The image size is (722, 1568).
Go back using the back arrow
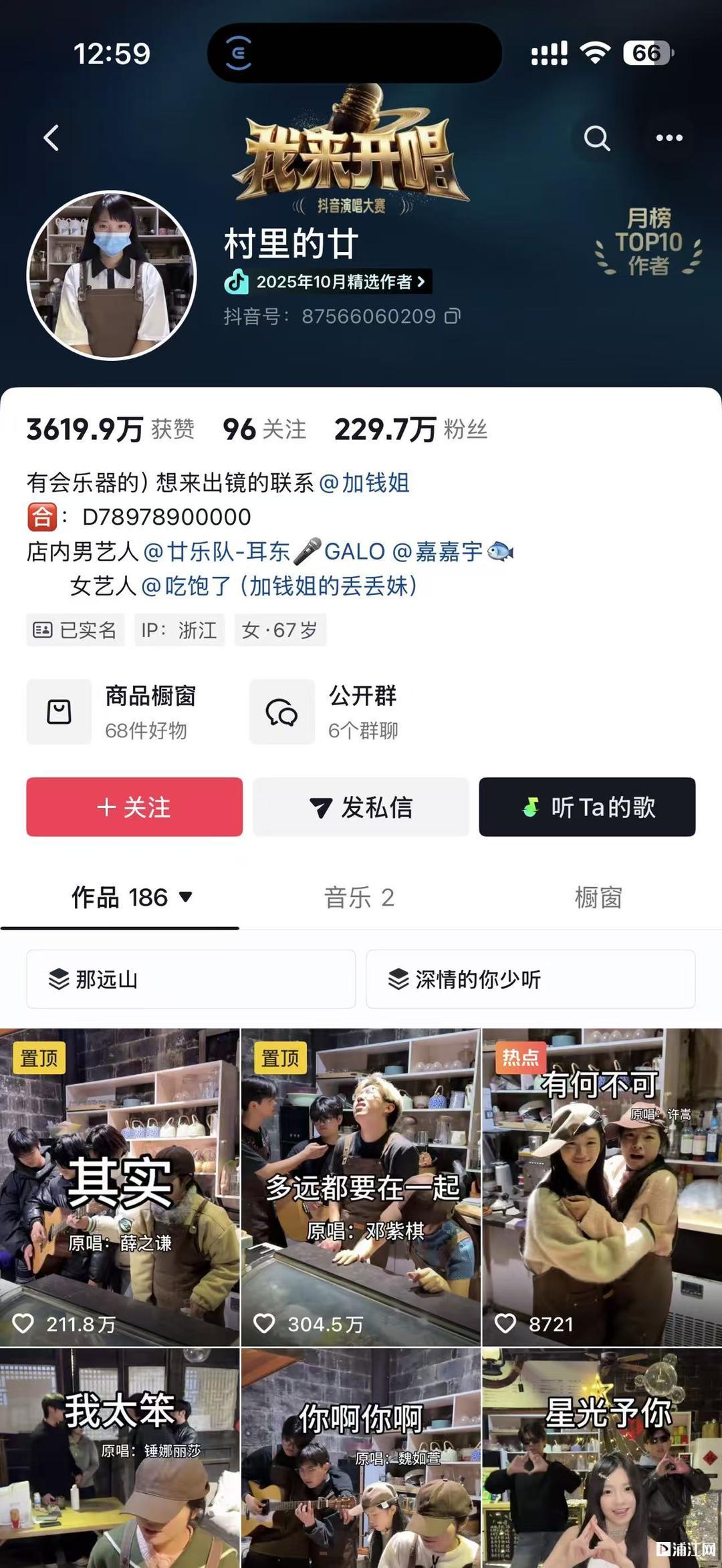[x=51, y=138]
